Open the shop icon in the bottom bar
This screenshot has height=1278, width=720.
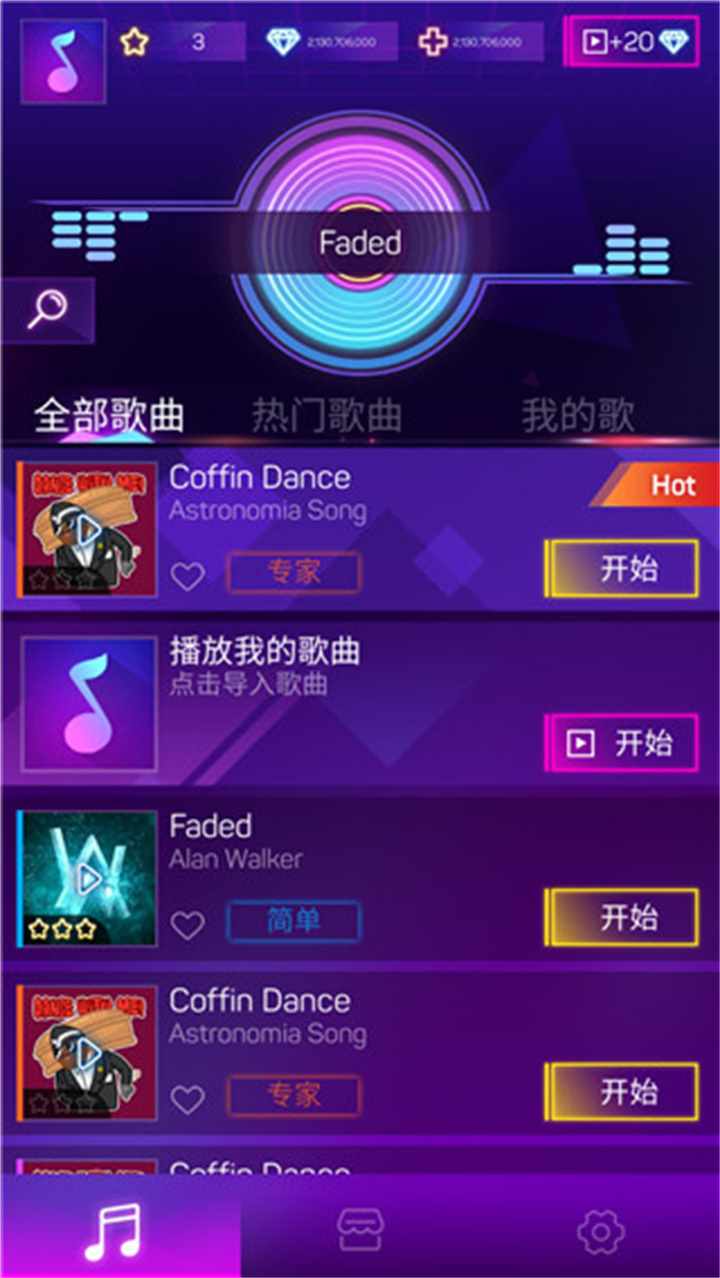pyautogui.click(x=360, y=1227)
